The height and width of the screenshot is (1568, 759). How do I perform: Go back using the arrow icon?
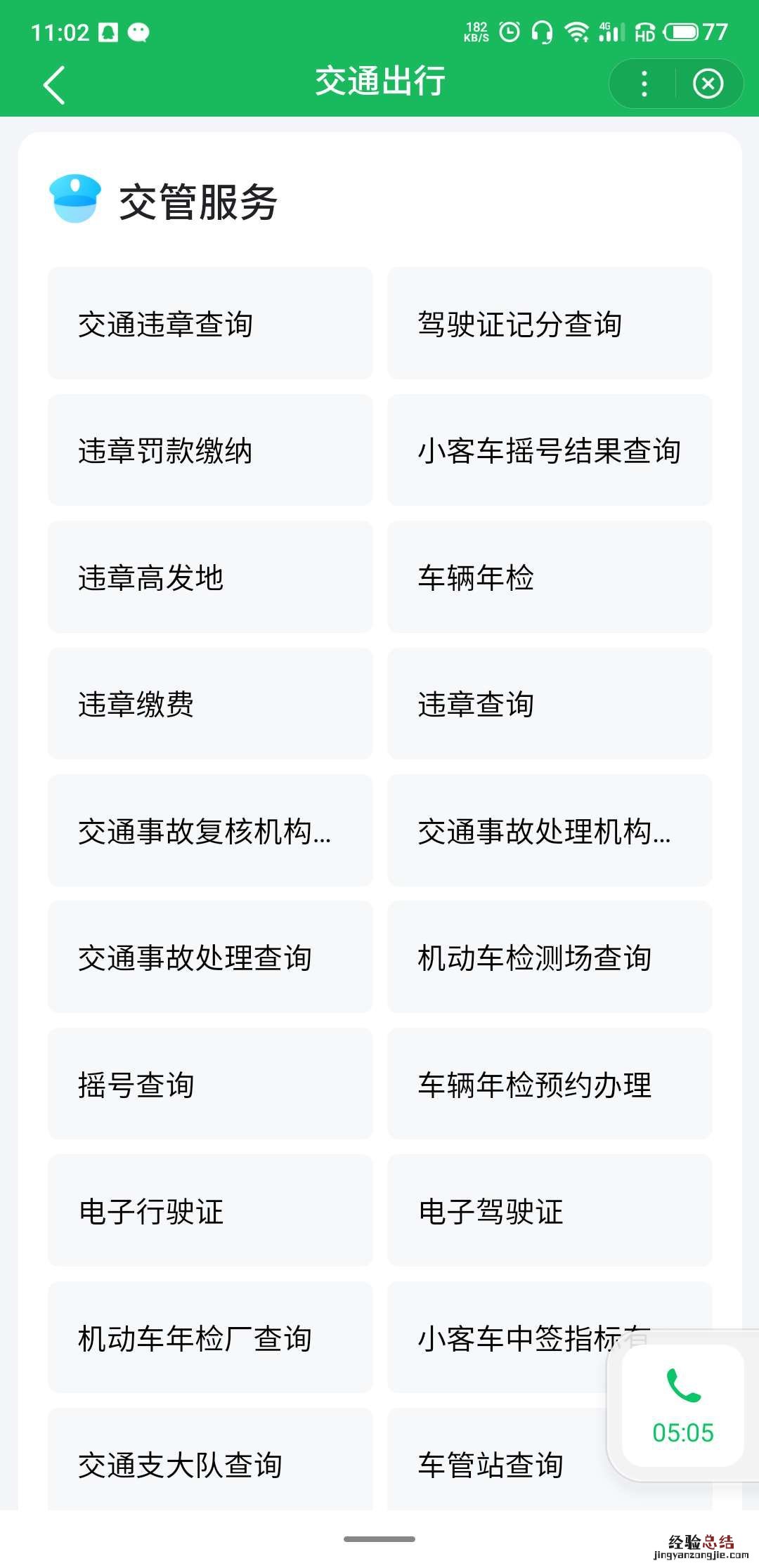pyautogui.click(x=54, y=84)
